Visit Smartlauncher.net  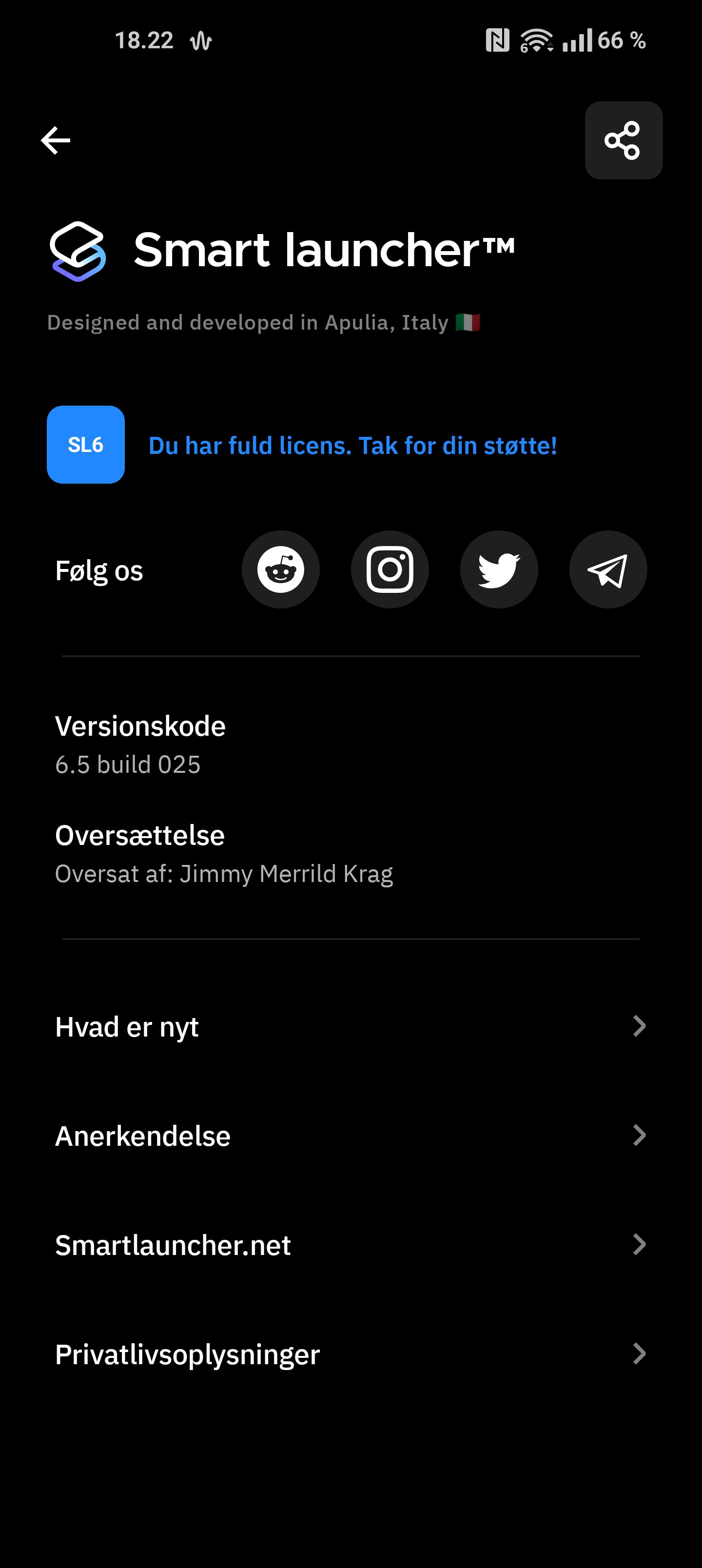point(351,1245)
